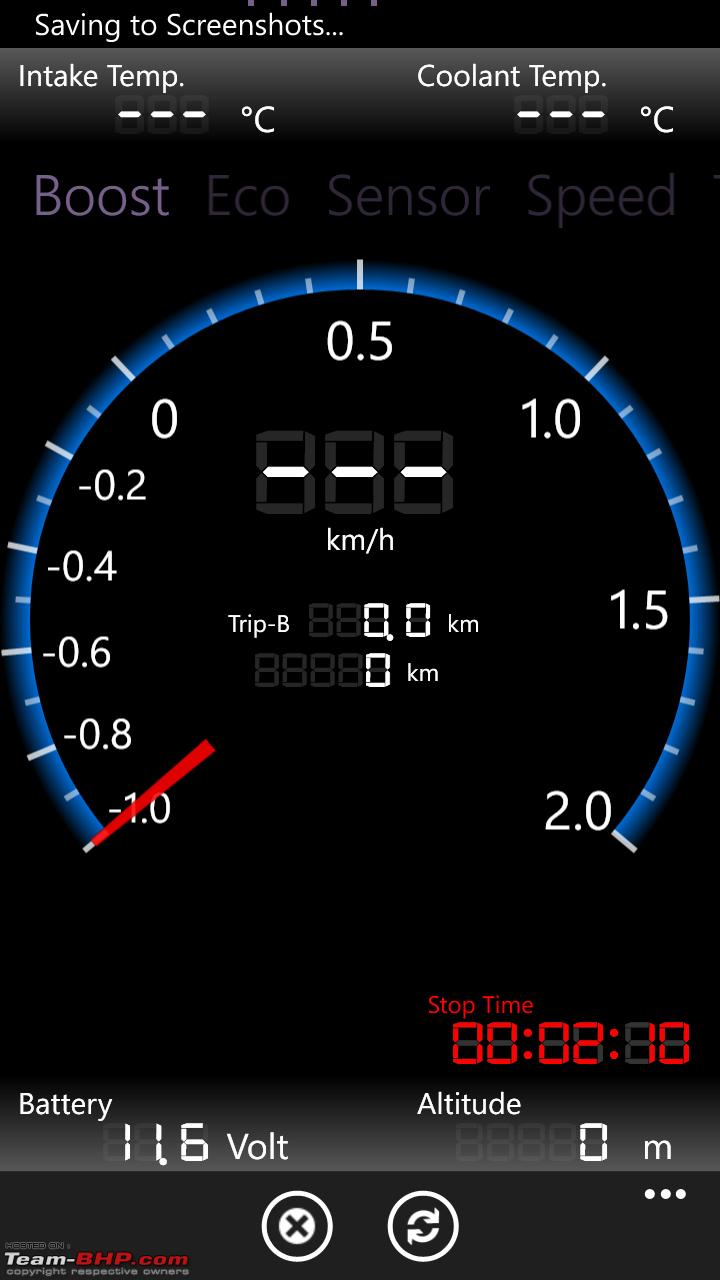Tap the circular X close button

(297, 1226)
